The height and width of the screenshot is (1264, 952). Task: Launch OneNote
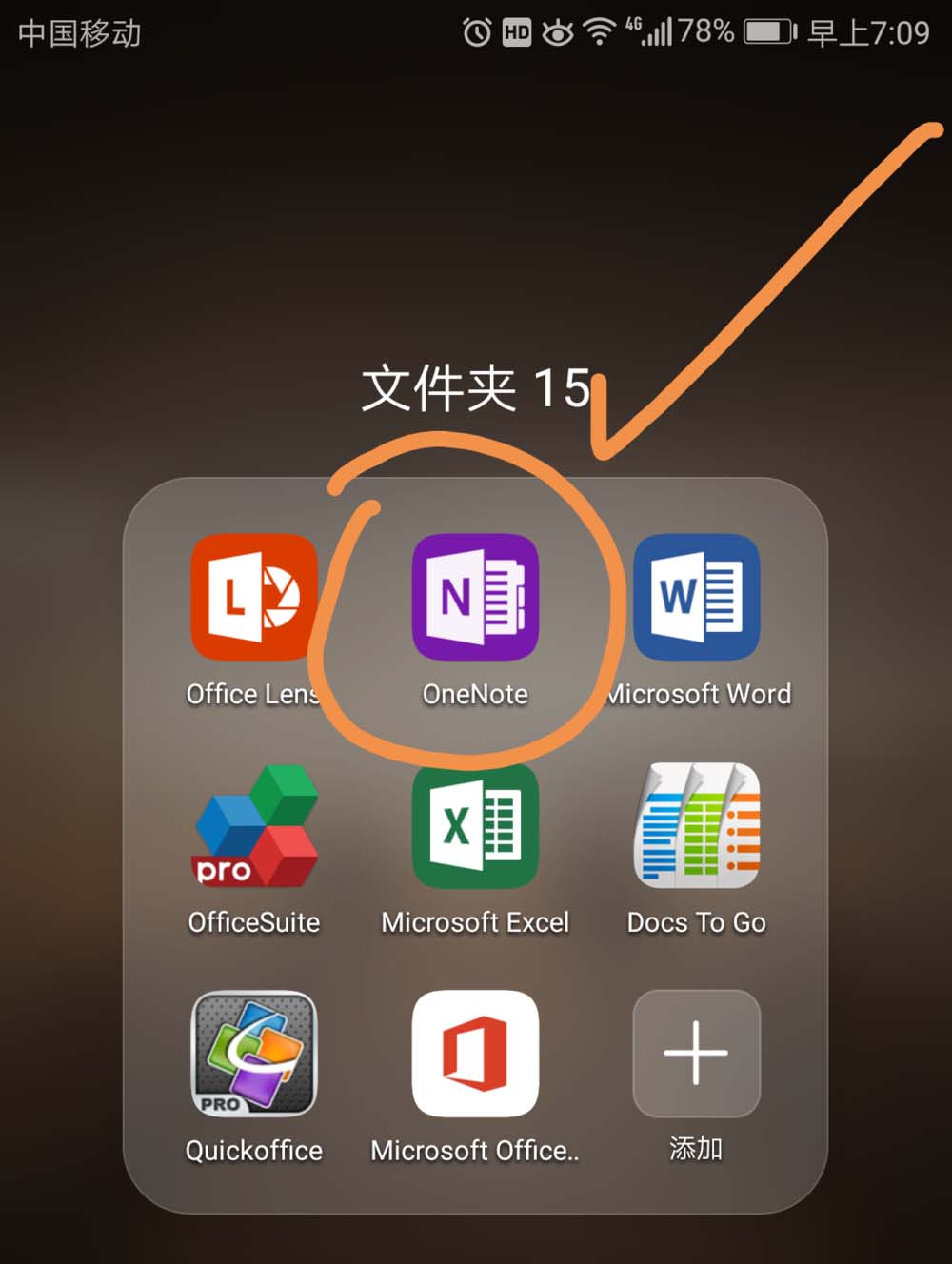click(x=475, y=597)
